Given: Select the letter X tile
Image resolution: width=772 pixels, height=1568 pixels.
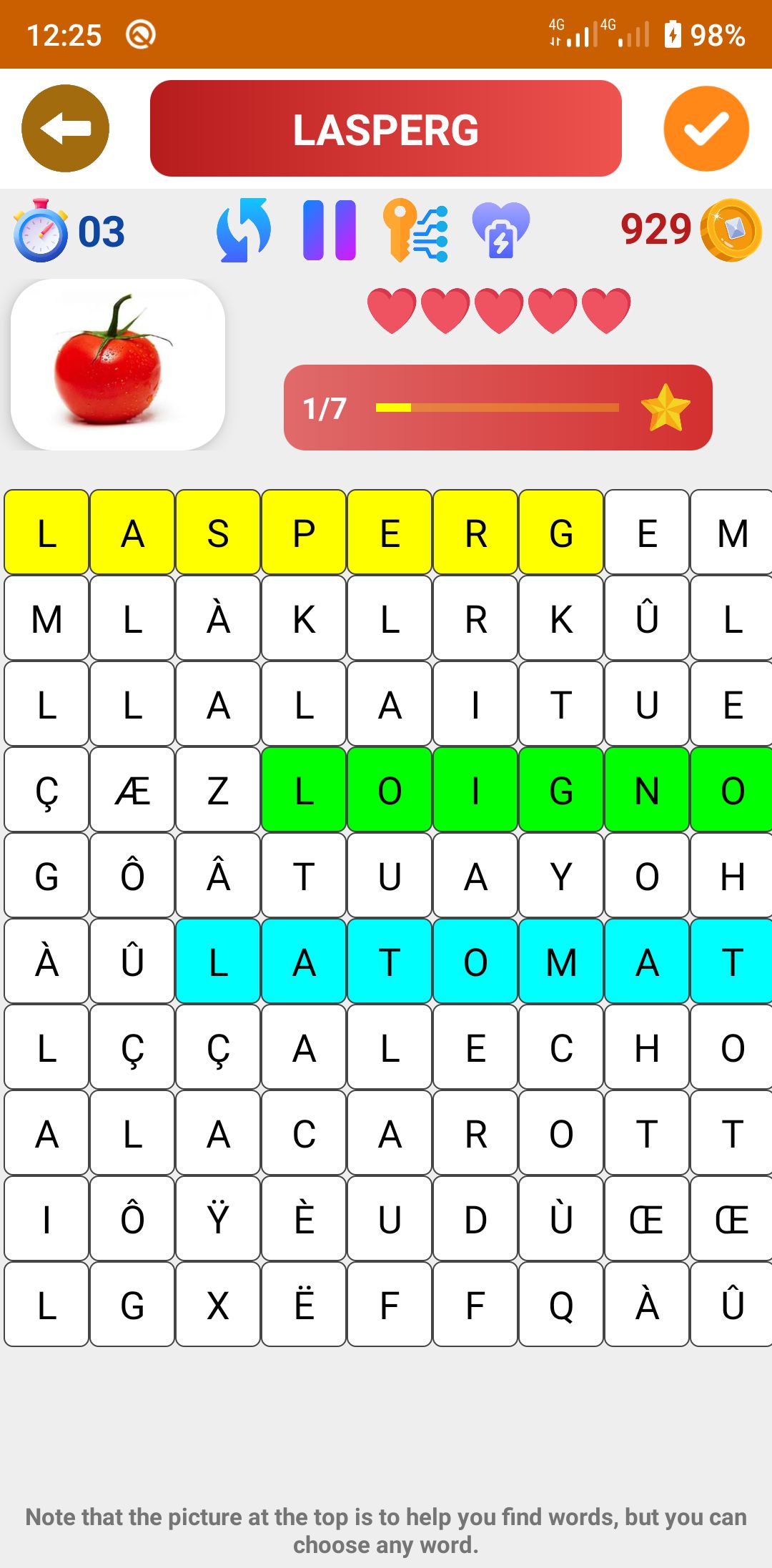Looking at the screenshot, I should click(218, 1305).
